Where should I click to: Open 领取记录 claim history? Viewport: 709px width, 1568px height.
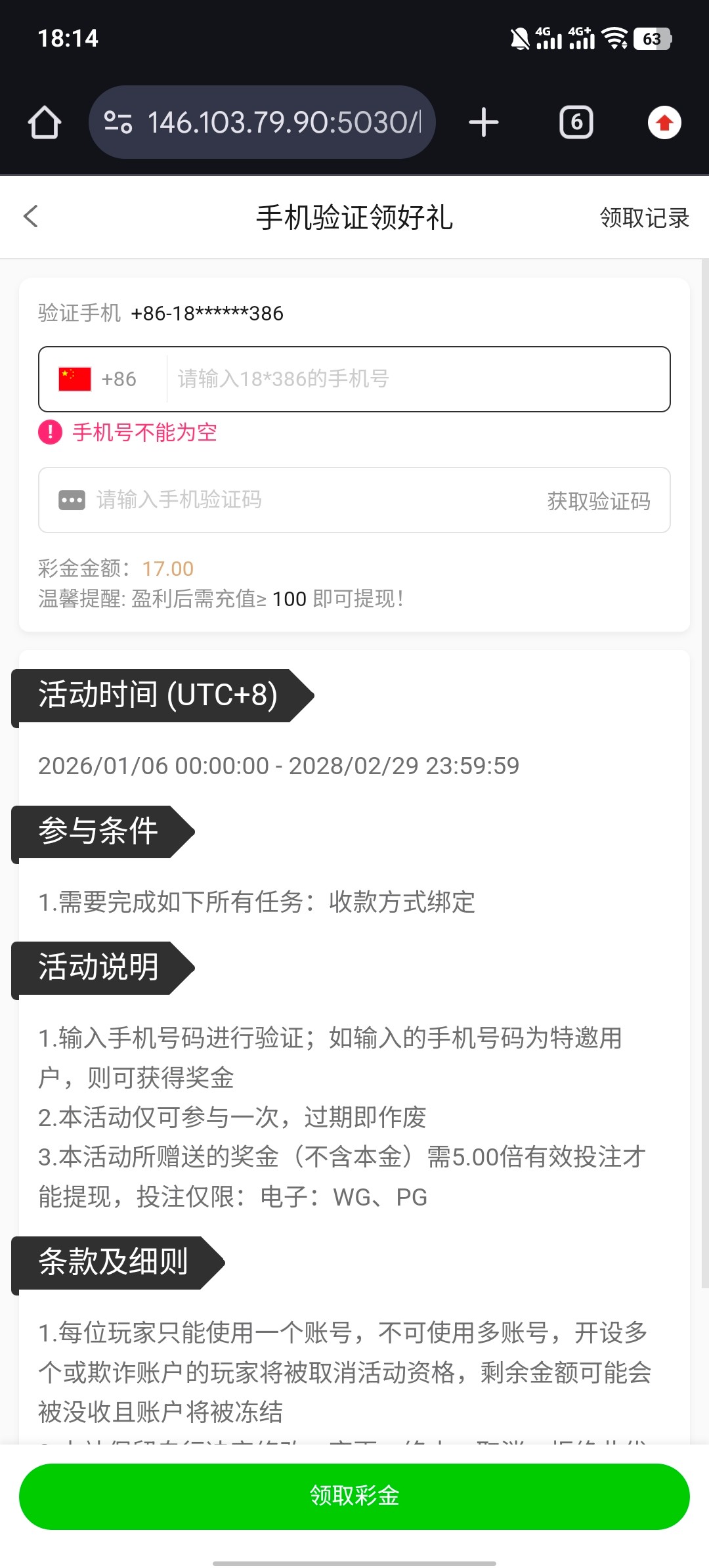pyautogui.click(x=644, y=218)
